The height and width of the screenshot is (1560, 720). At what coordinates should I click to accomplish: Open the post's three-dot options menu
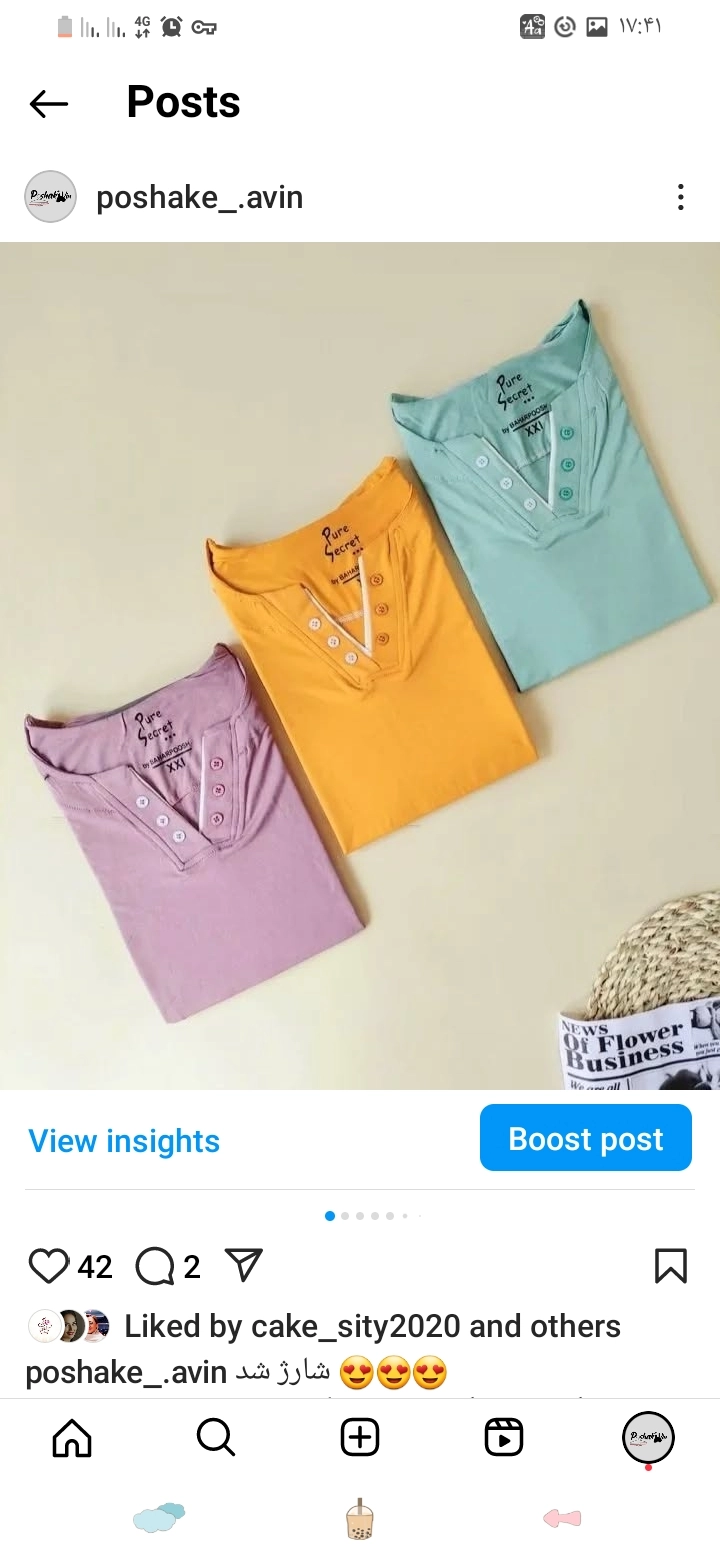[680, 197]
